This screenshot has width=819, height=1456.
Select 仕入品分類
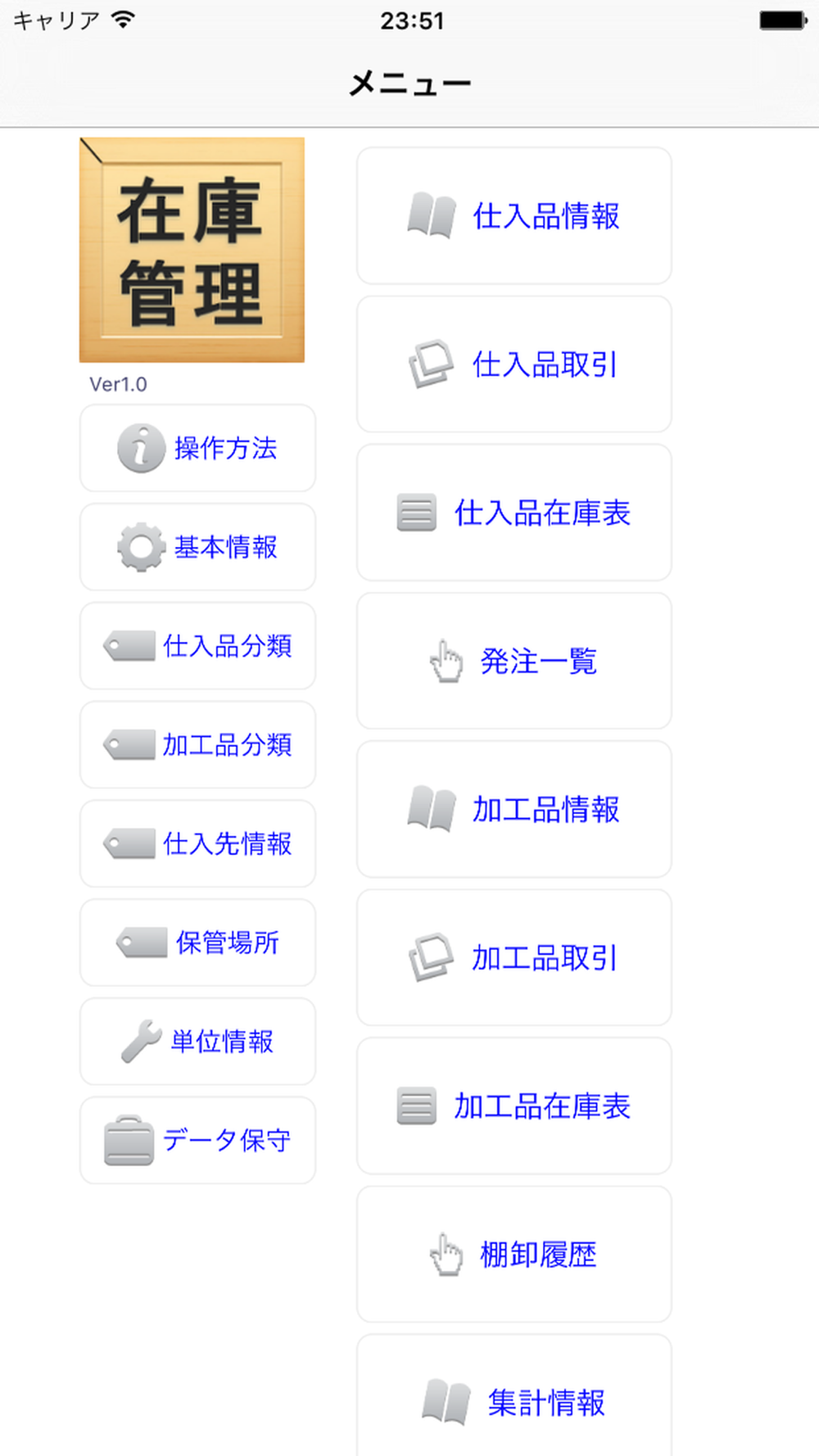click(197, 646)
